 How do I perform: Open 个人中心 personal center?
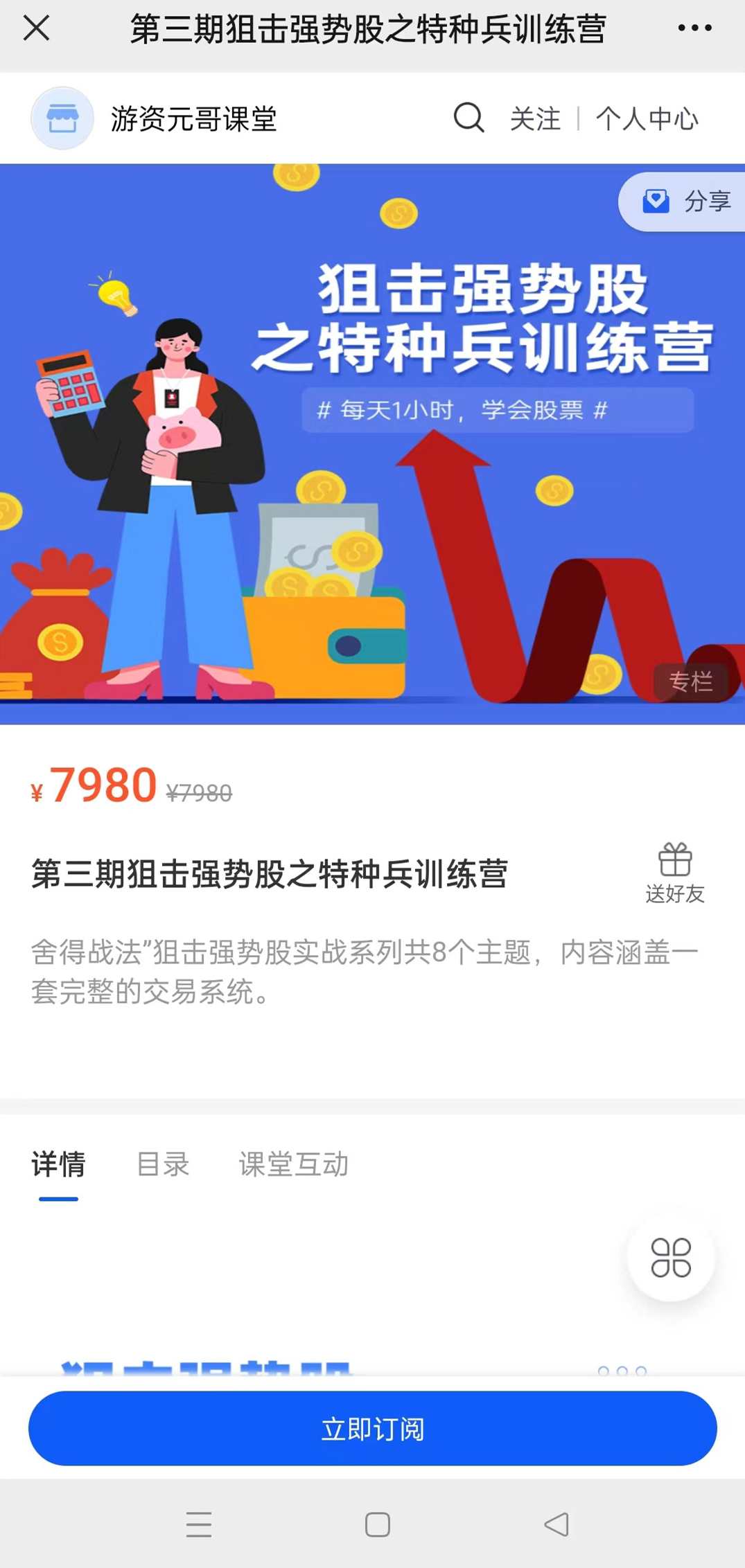coord(647,118)
